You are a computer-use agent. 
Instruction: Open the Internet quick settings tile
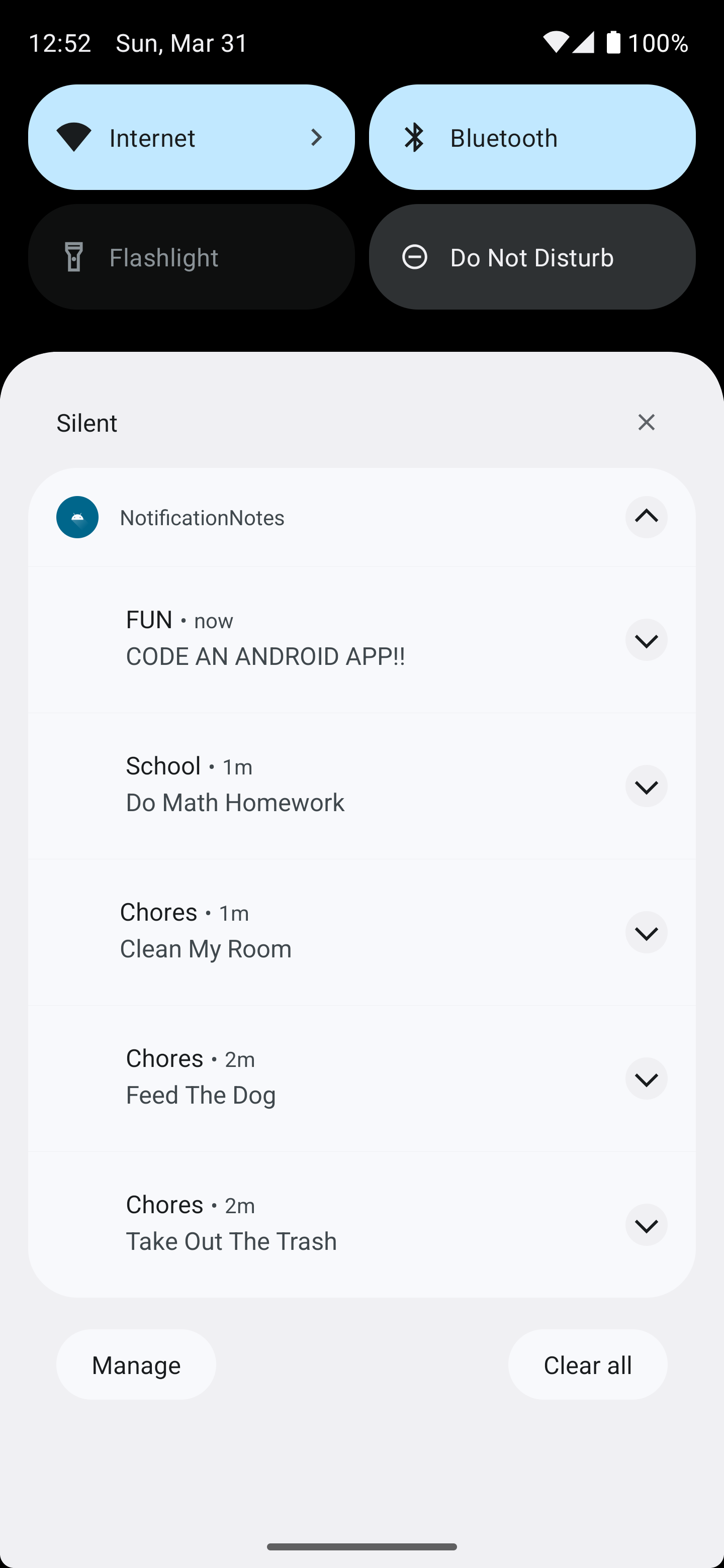191,138
